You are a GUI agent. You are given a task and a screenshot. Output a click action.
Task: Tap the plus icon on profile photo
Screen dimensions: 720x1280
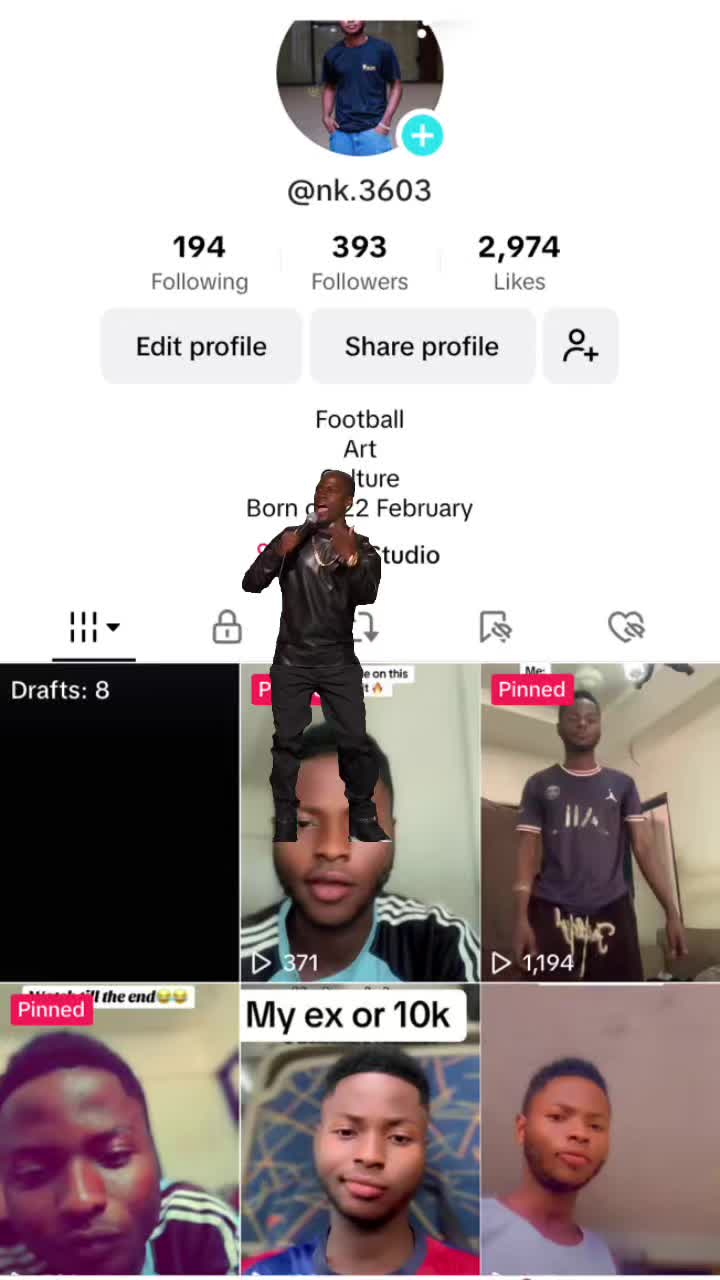click(x=421, y=135)
